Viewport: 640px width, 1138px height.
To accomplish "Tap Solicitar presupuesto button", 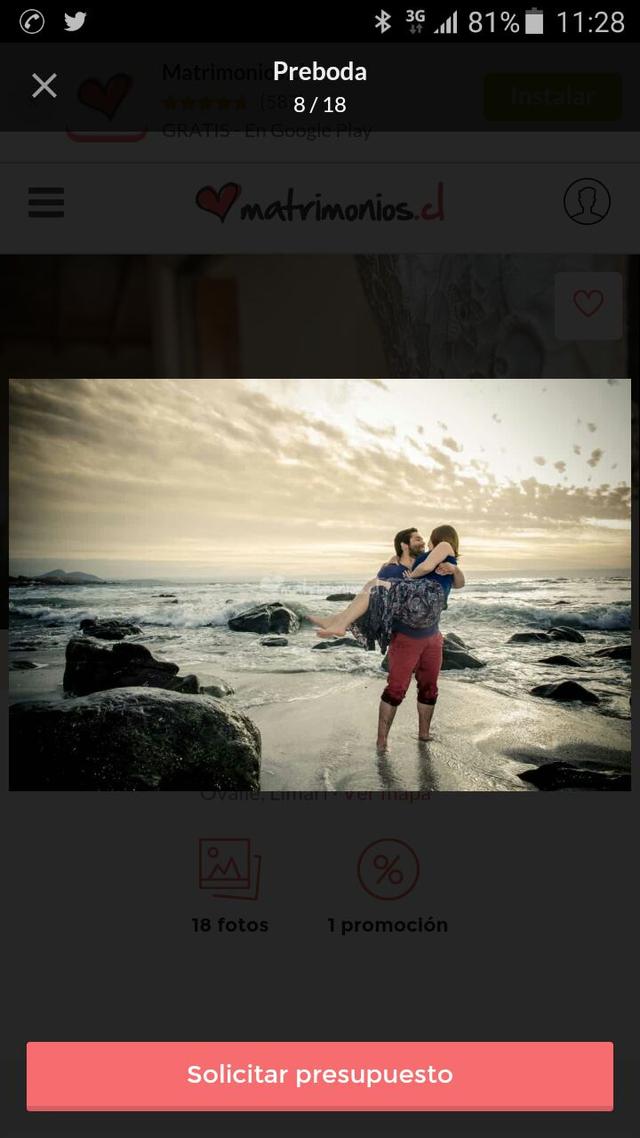I will point(320,1075).
